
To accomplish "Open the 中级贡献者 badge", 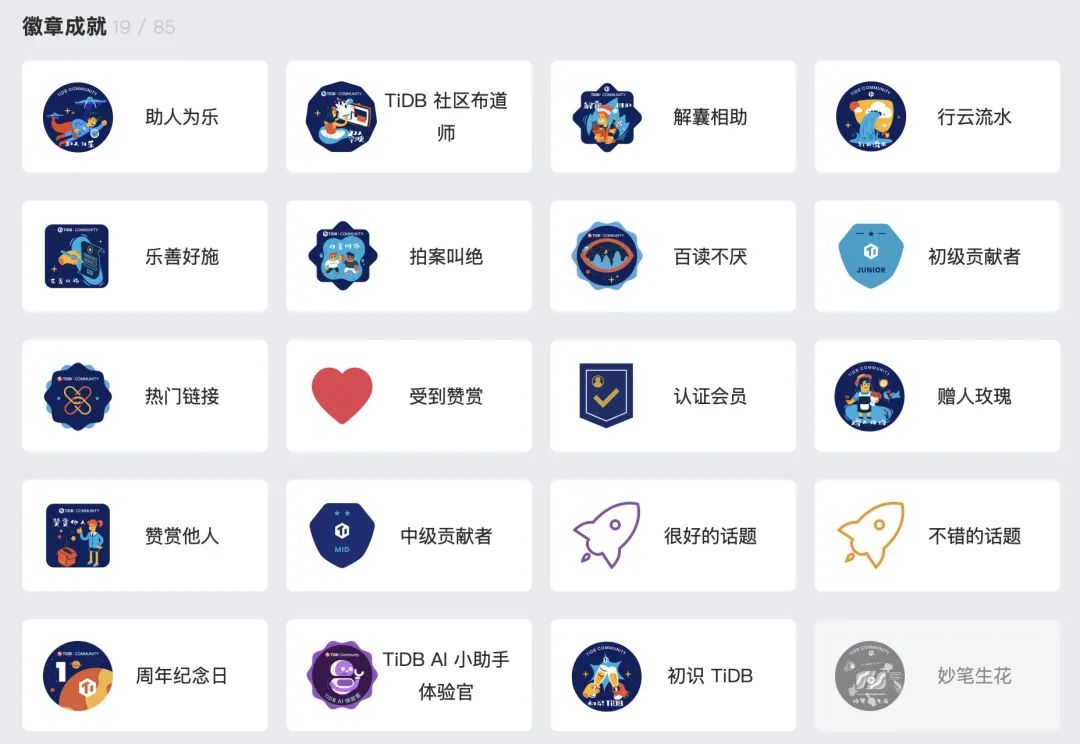I will pos(409,536).
